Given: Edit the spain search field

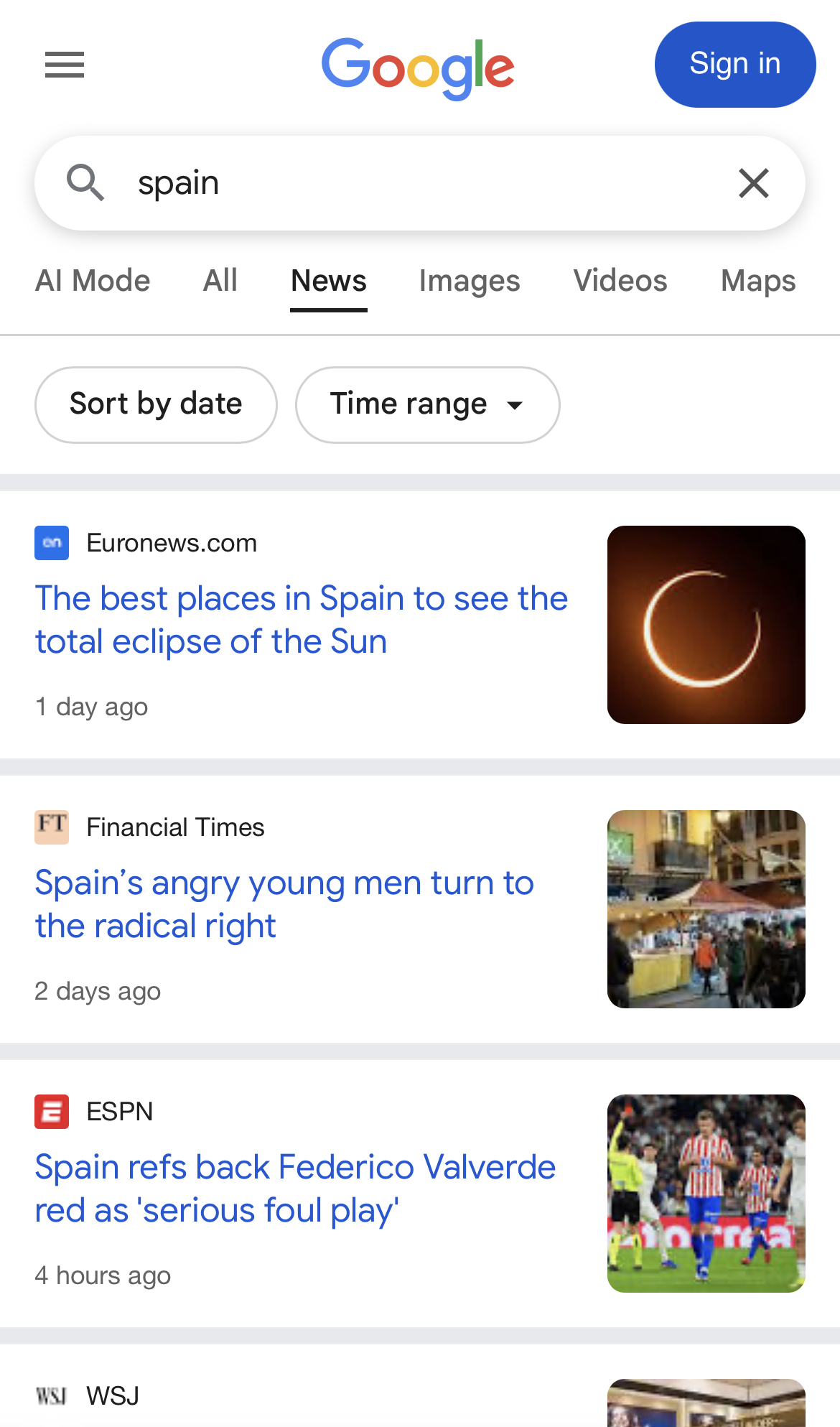Looking at the screenshot, I should click(416, 183).
